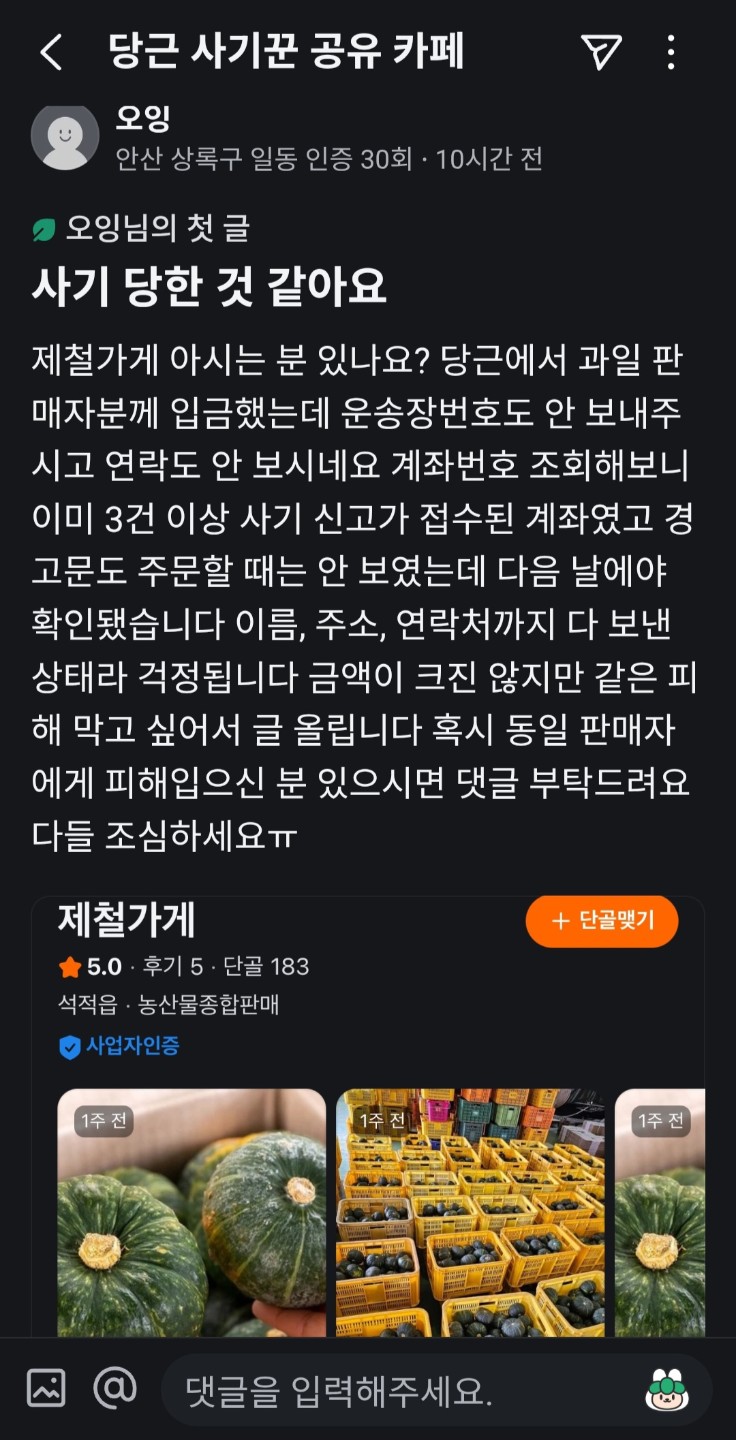Go back from the 당근 사기꾼 공유 카페 post
736x1440 pixels.
[x=51, y=52]
